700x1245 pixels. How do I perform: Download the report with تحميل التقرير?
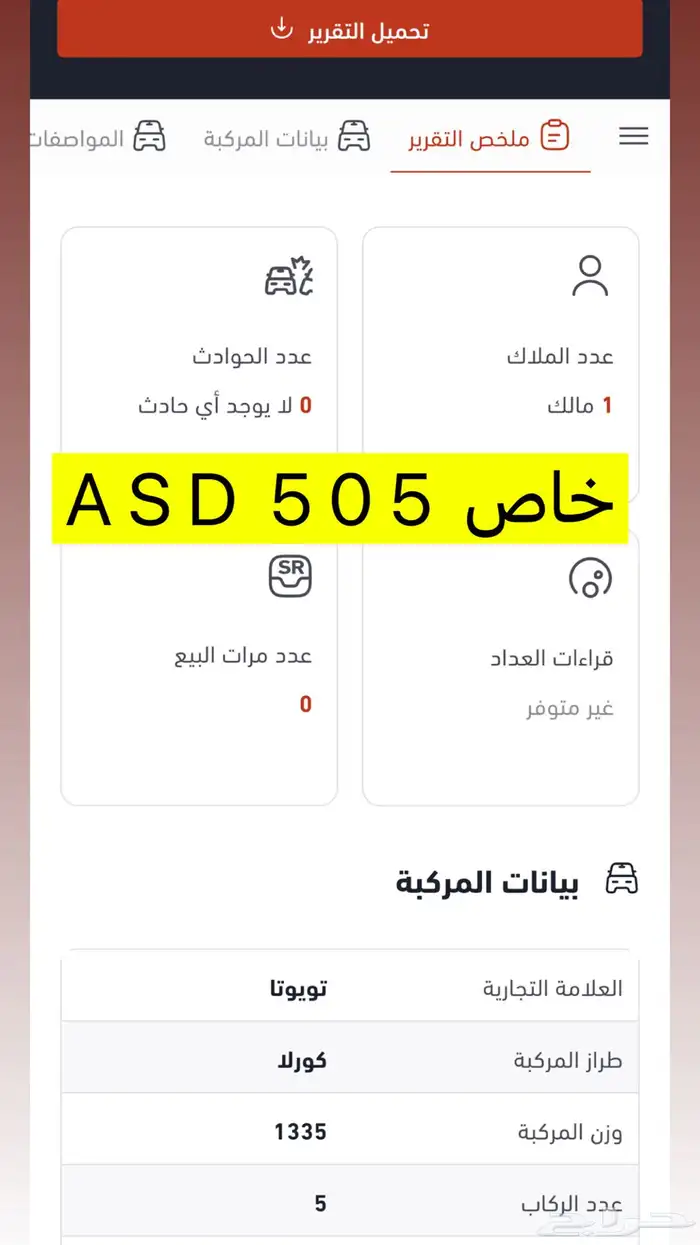350,29
